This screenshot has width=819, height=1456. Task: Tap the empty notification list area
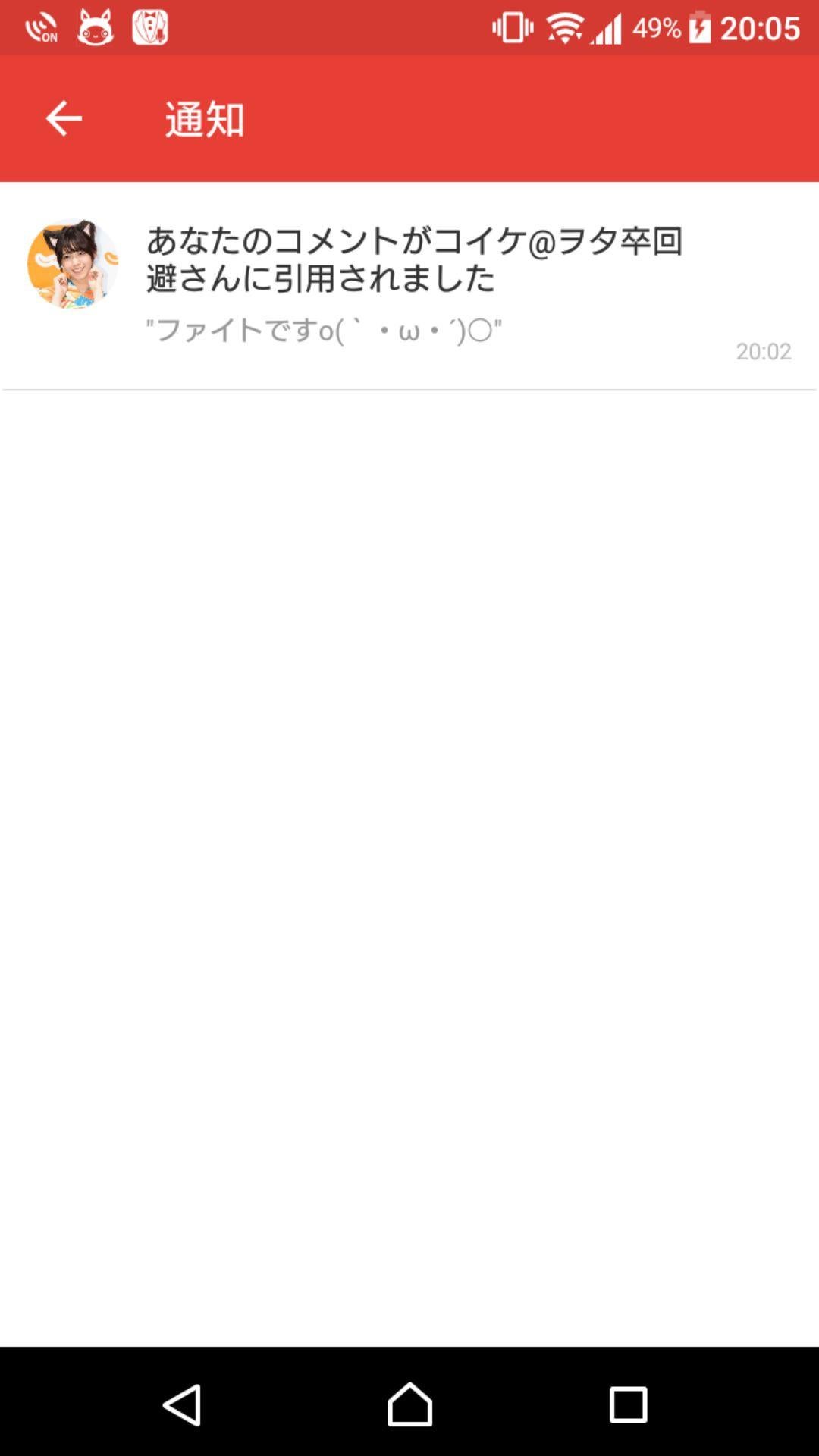pos(409,834)
